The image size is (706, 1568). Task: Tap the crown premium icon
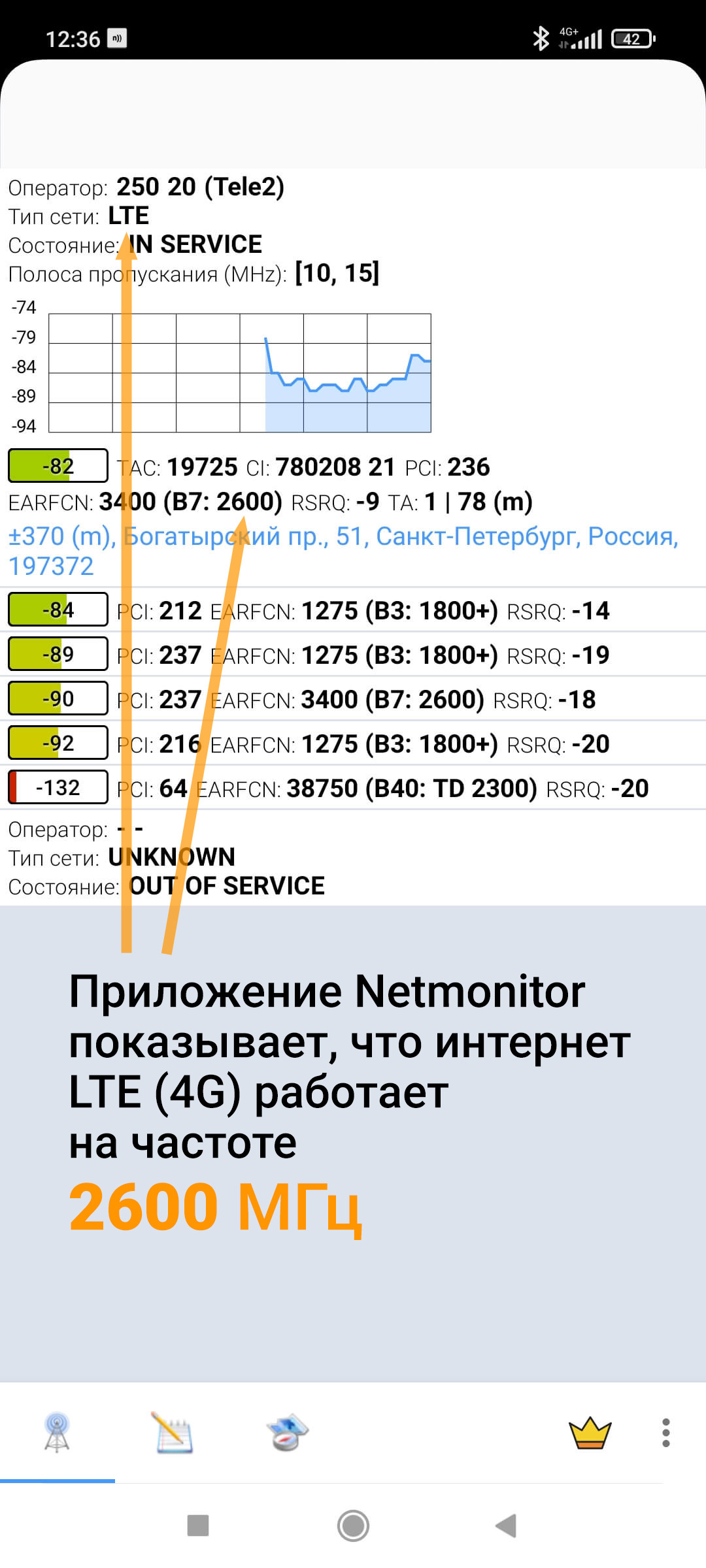pyautogui.click(x=590, y=1432)
